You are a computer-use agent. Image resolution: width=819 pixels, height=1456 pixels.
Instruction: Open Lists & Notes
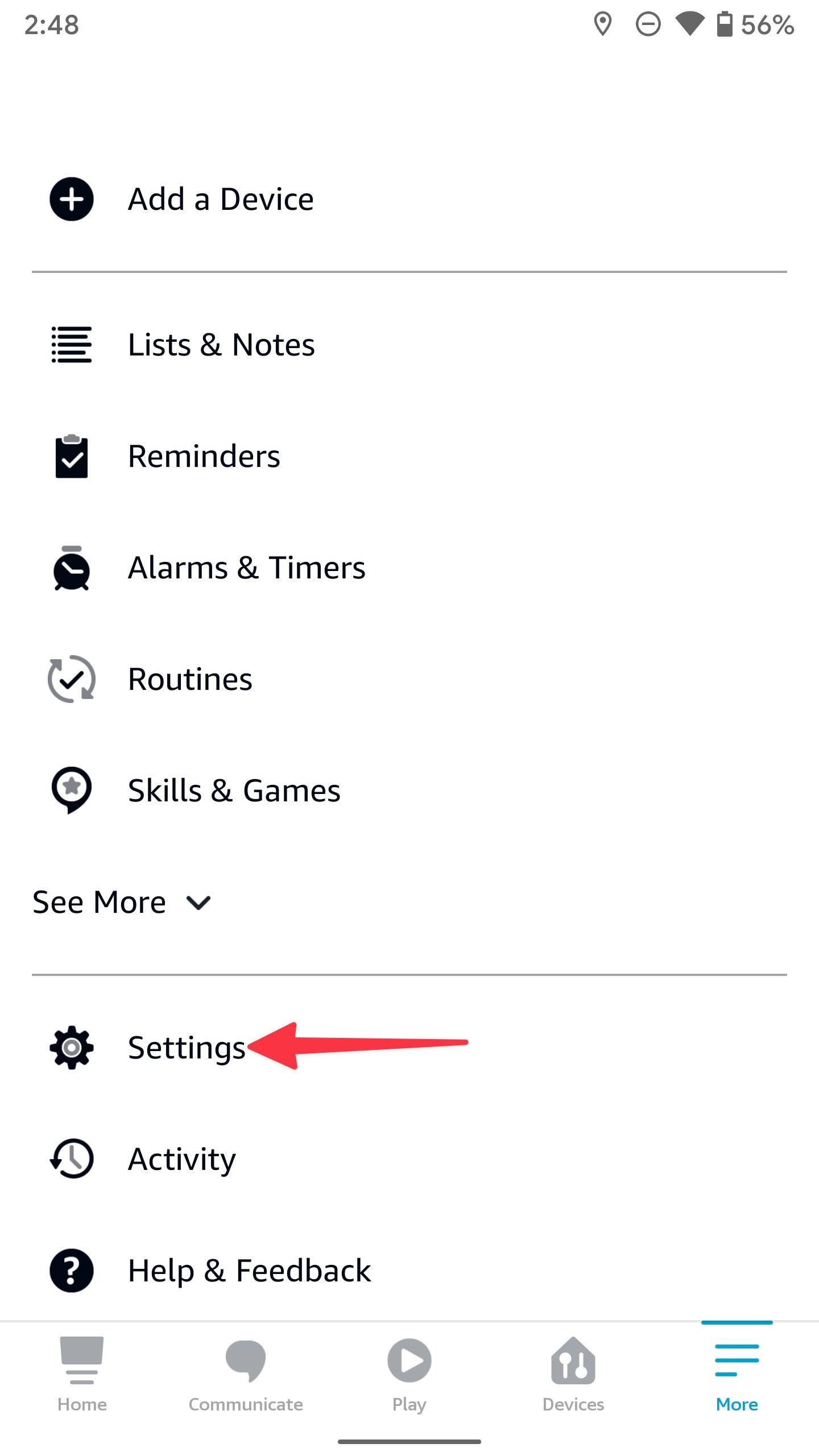pyautogui.click(x=221, y=345)
